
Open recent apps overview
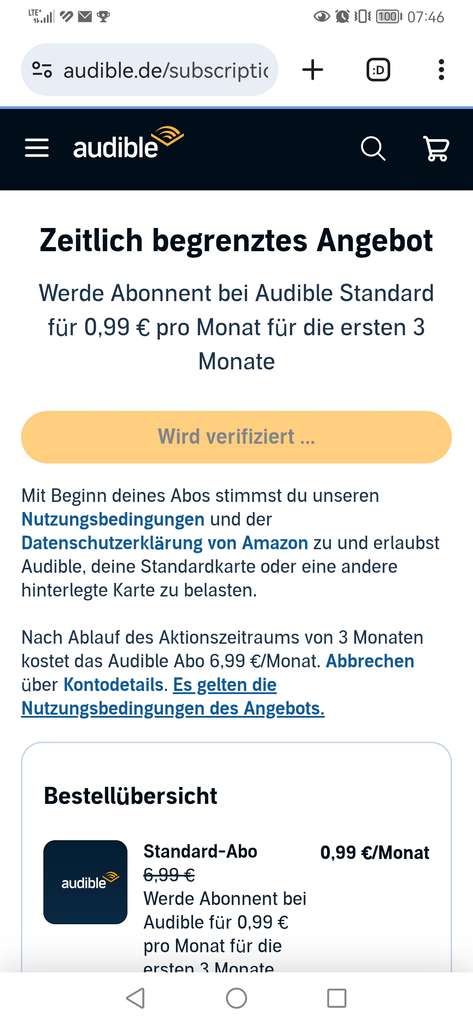[336, 998]
